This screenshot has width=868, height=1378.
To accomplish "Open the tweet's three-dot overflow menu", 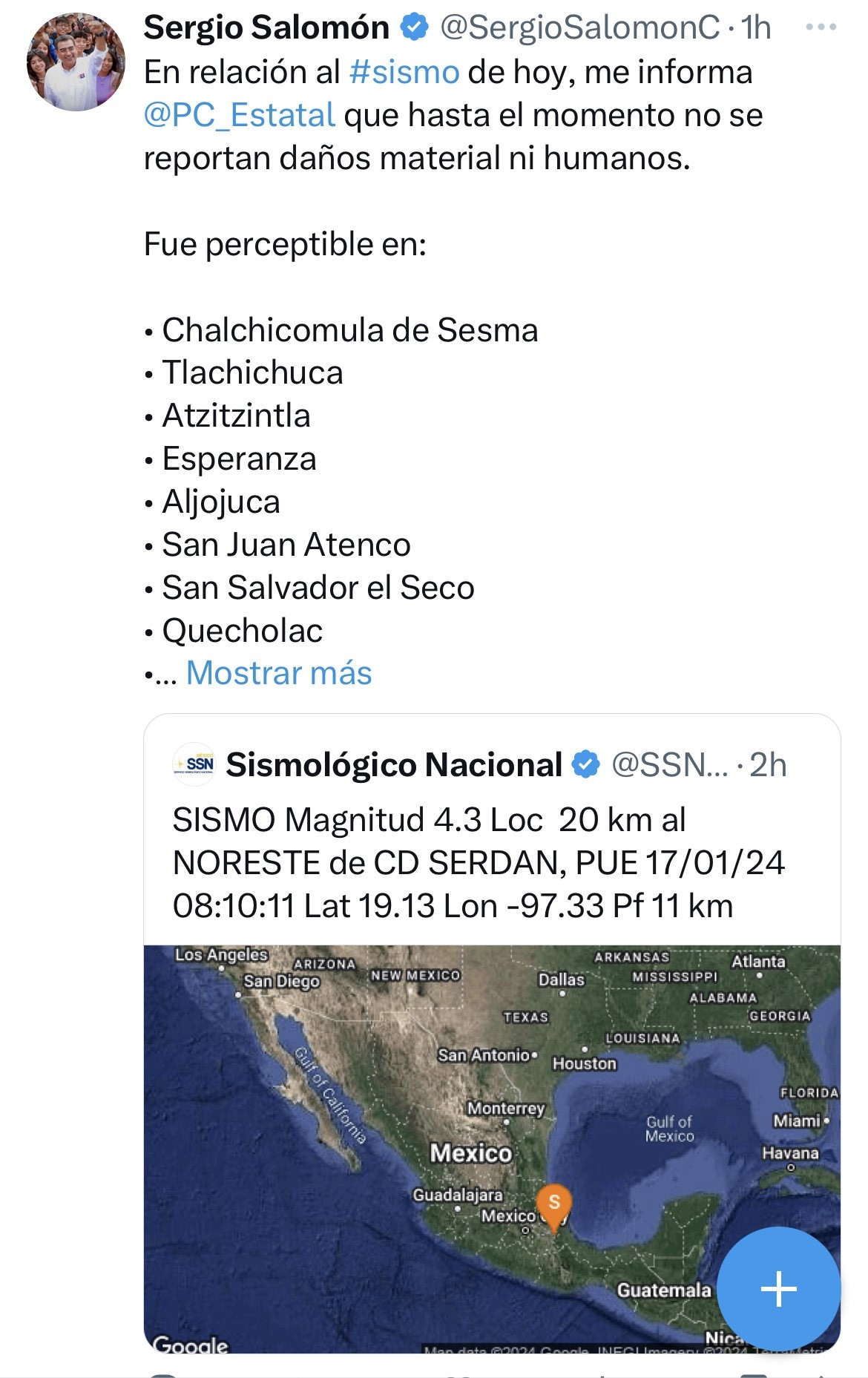I will coord(821,27).
